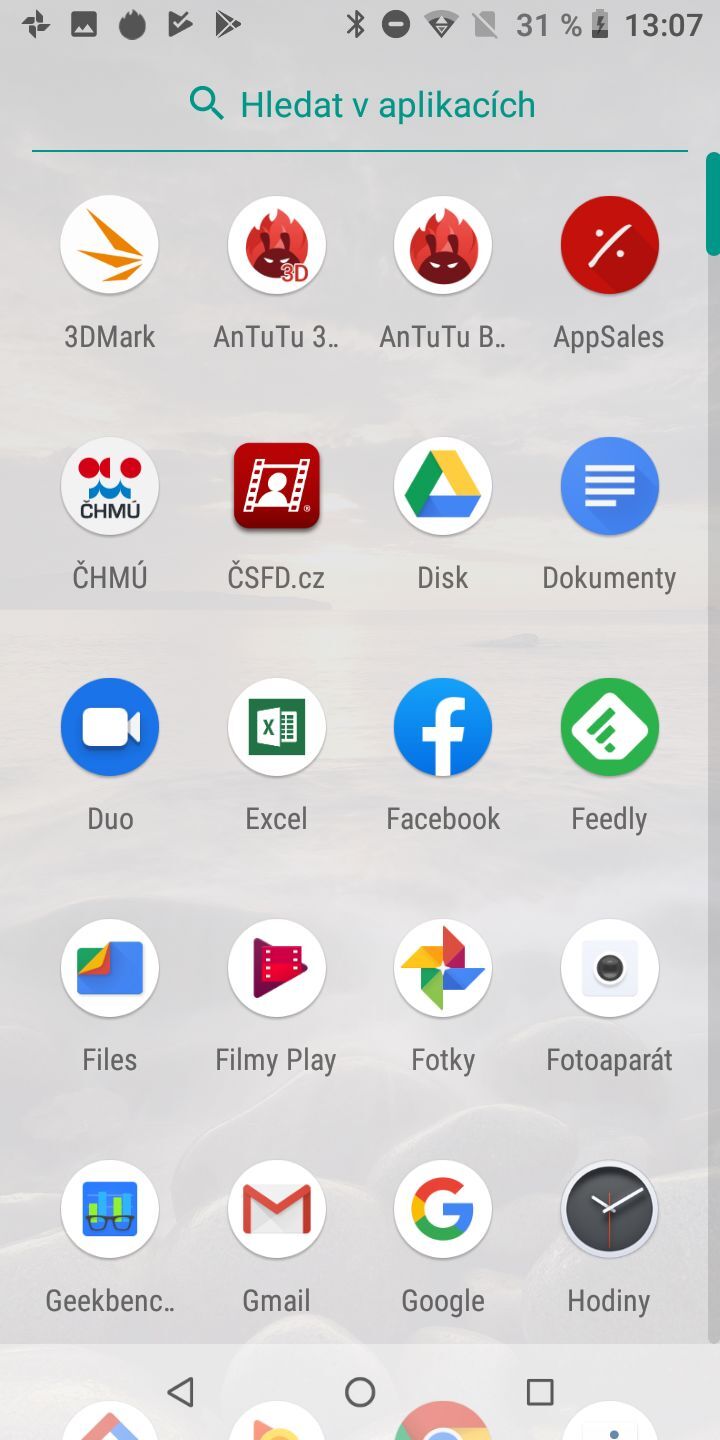Screen dimensions: 720x1440
Task: Open the AppSales app
Action: 609,245
